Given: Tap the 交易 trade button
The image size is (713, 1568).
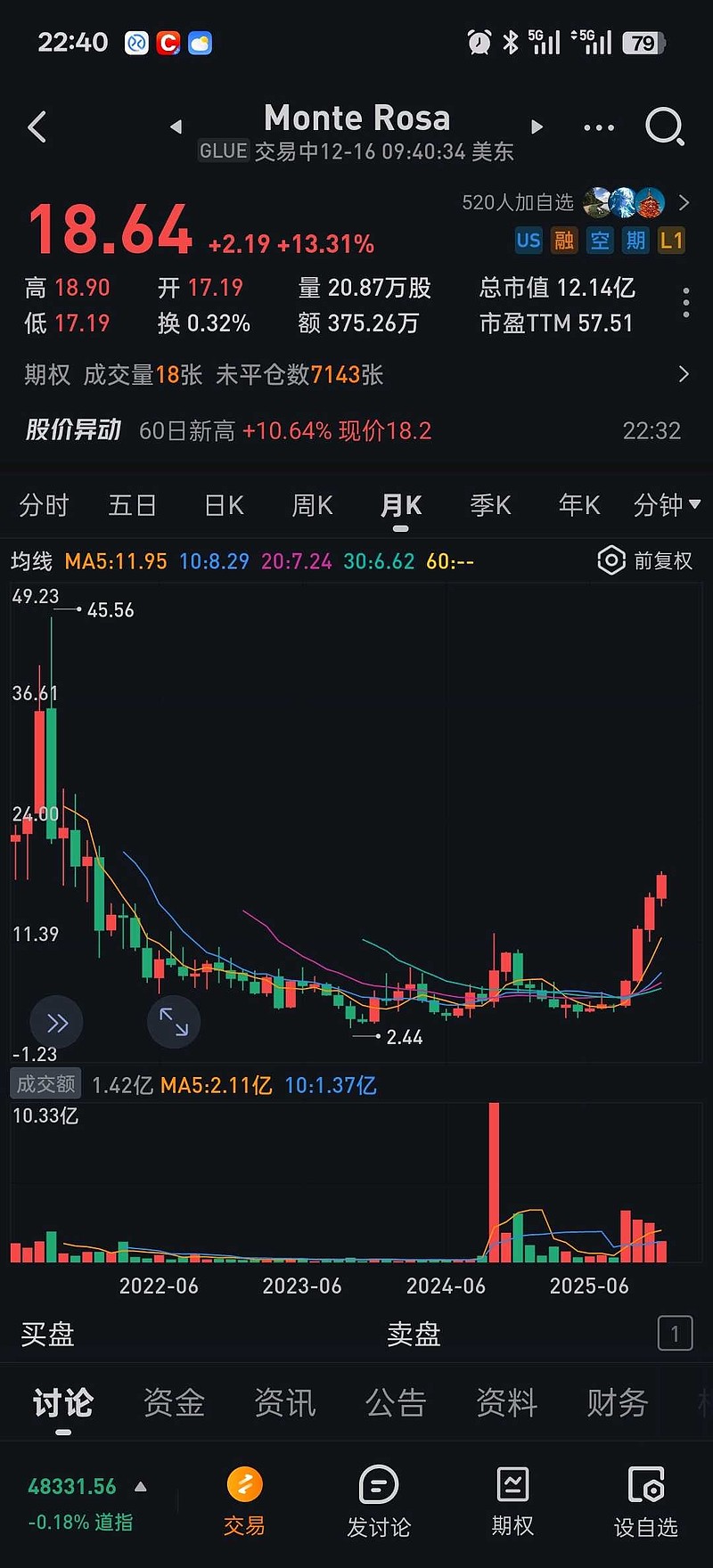Looking at the screenshot, I should [244, 1500].
